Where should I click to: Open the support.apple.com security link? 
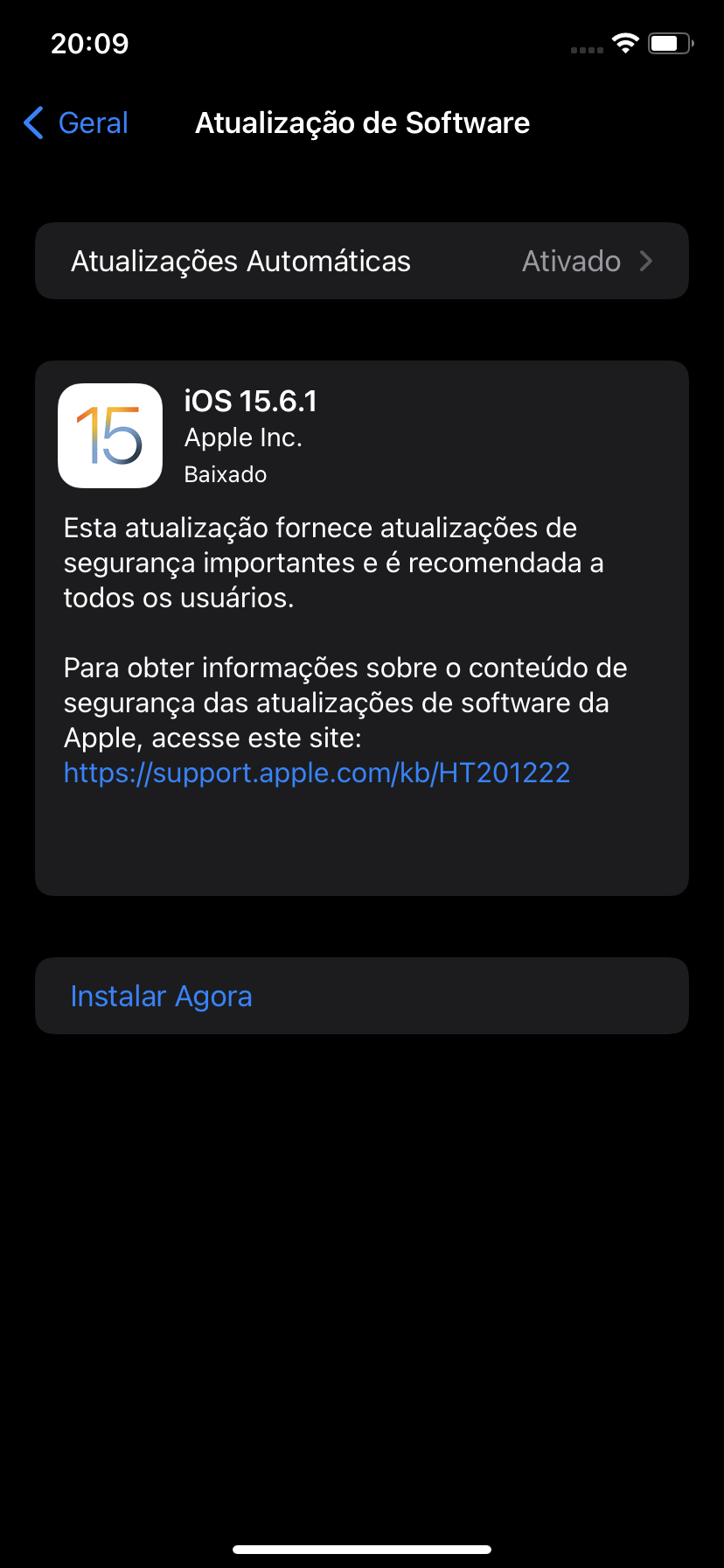[317, 773]
